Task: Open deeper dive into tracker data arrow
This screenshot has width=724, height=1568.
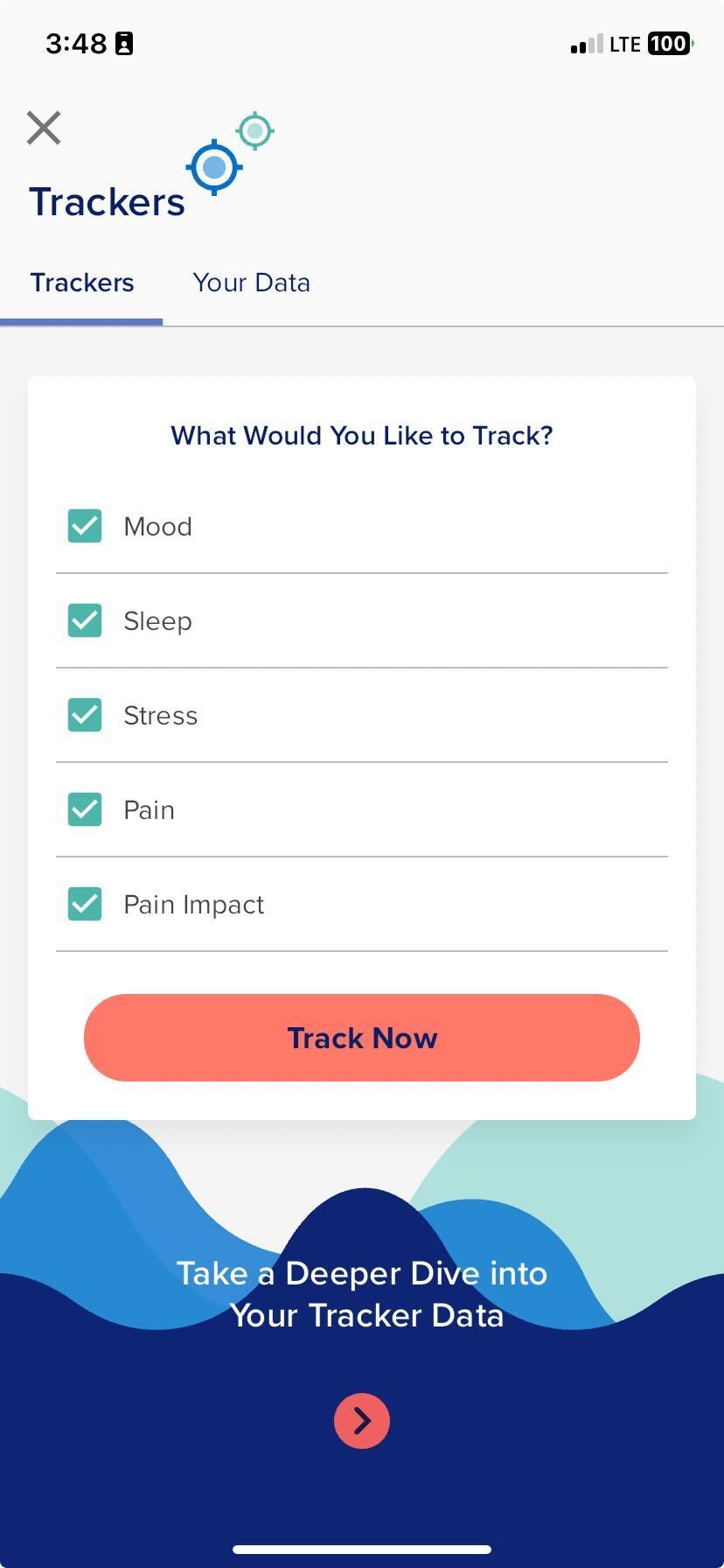Action: 362,1421
